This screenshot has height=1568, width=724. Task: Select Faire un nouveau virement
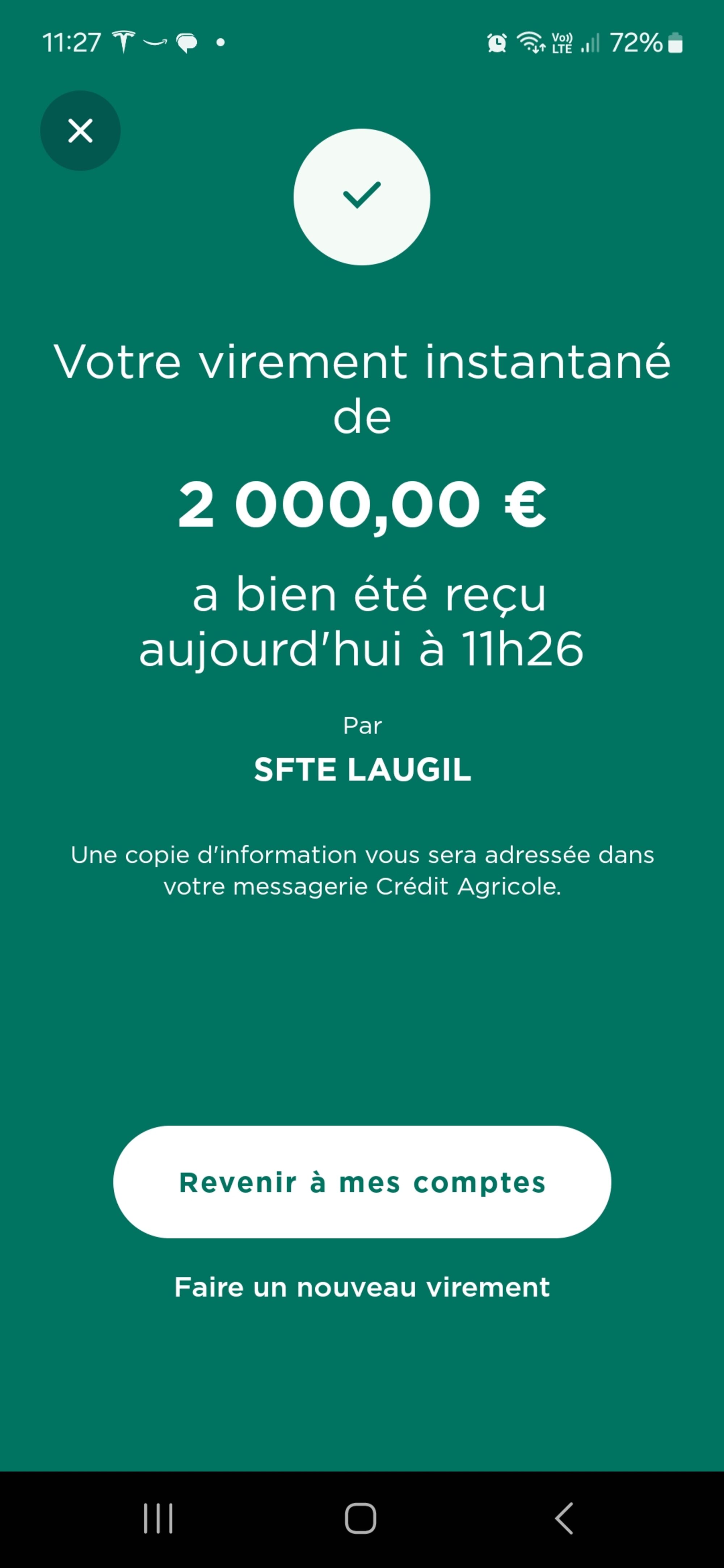tap(362, 1288)
